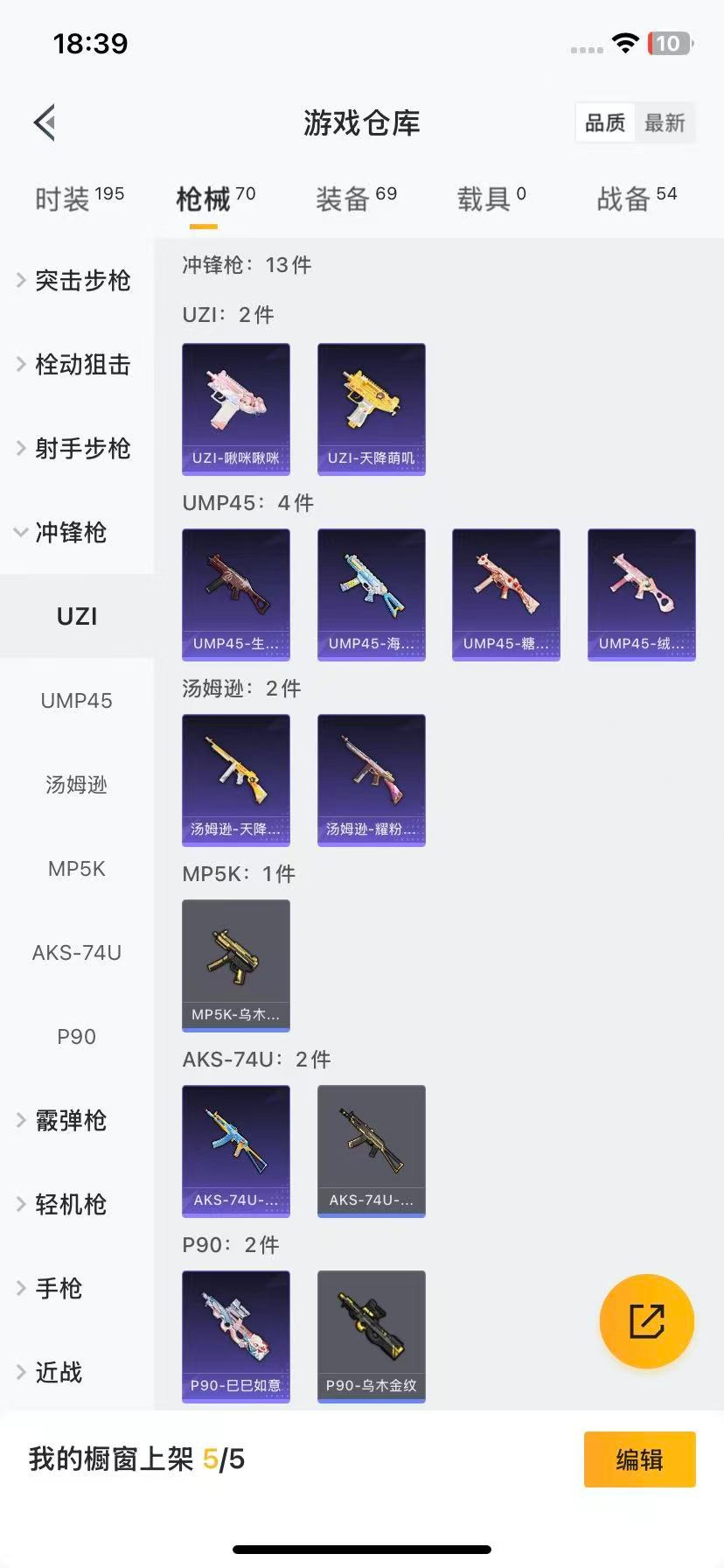Sort by 最新

pos(665,122)
